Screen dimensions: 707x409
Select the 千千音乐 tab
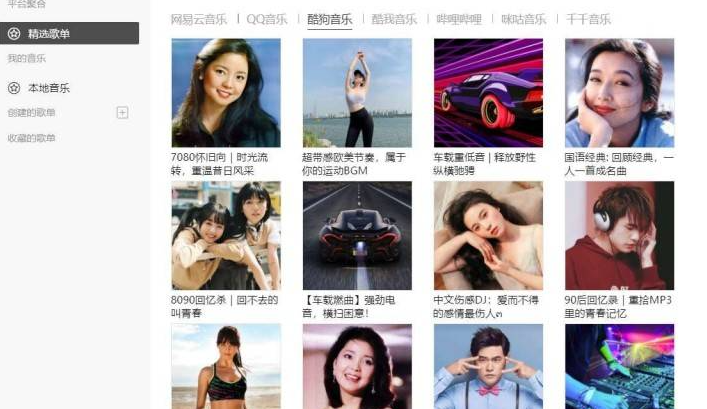point(588,19)
